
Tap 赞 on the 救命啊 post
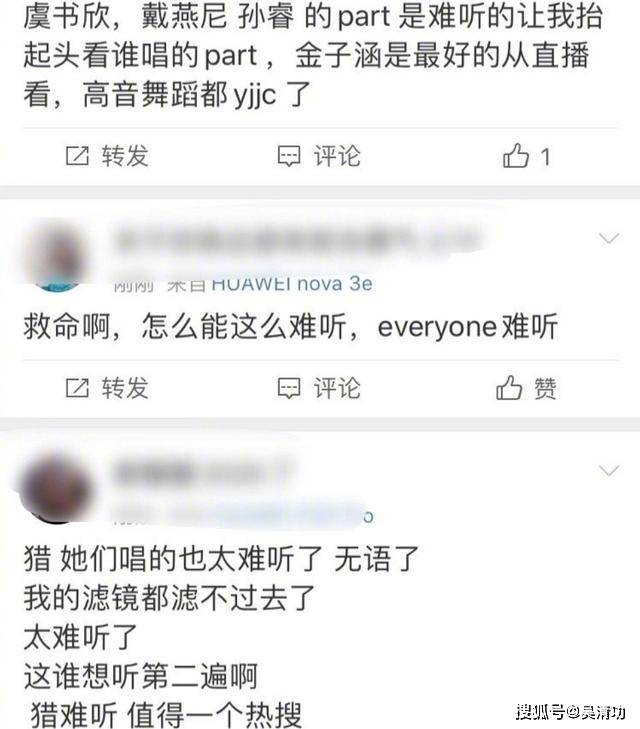click(527, 387)
